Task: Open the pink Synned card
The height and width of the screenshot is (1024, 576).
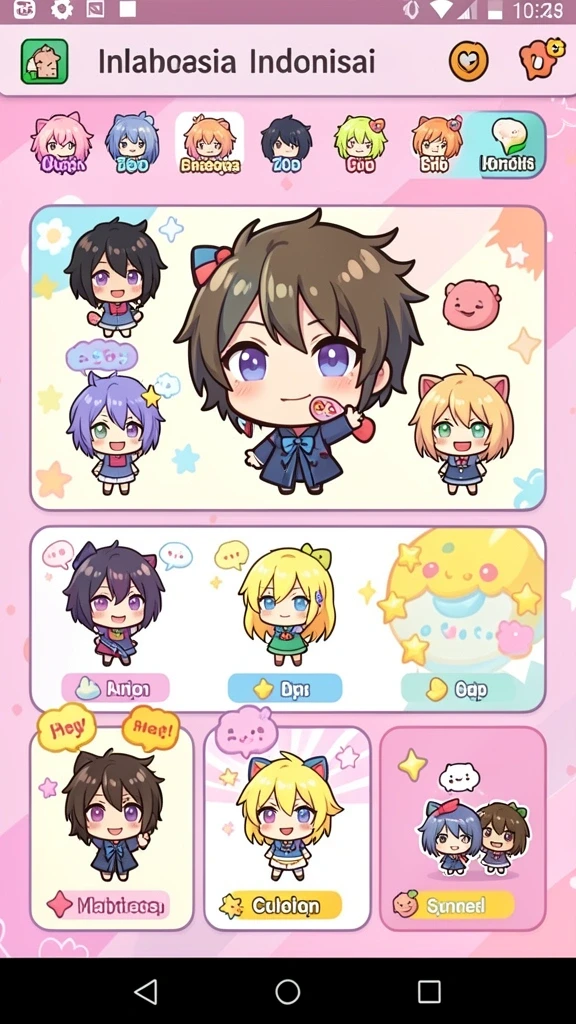Action: pos(462,828)
